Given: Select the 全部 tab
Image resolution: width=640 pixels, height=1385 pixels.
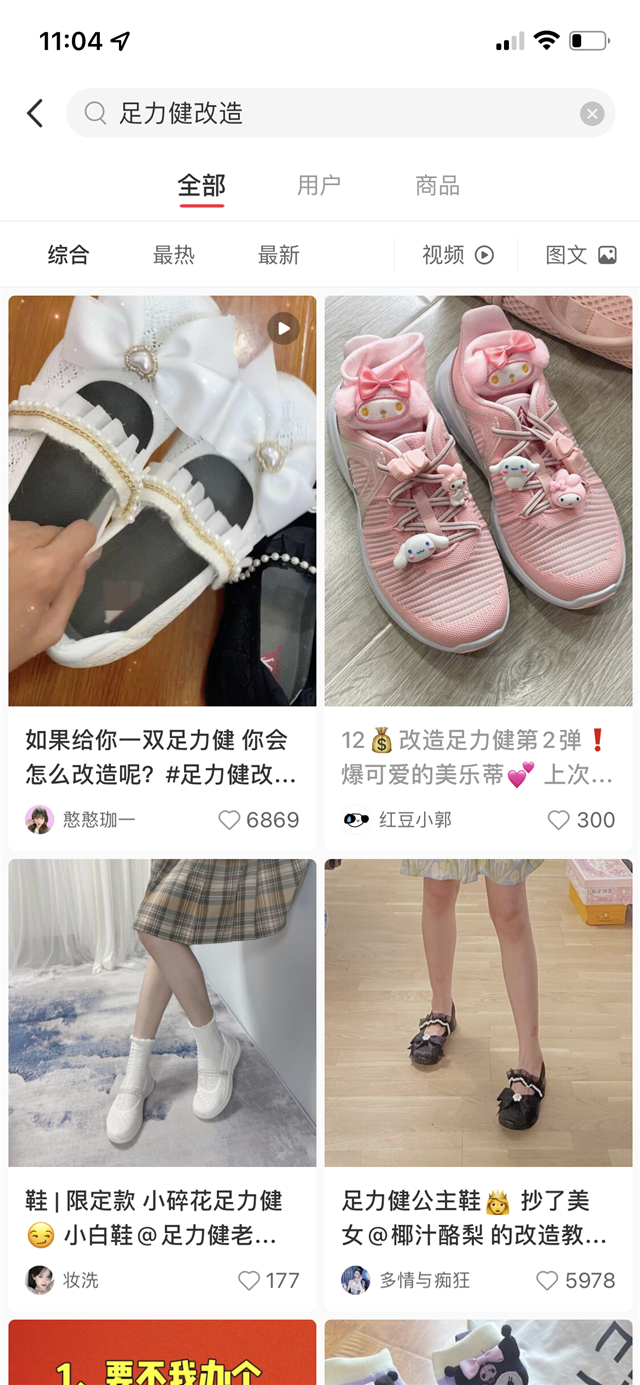Looking at the screenshot, I should coord(201,185).
